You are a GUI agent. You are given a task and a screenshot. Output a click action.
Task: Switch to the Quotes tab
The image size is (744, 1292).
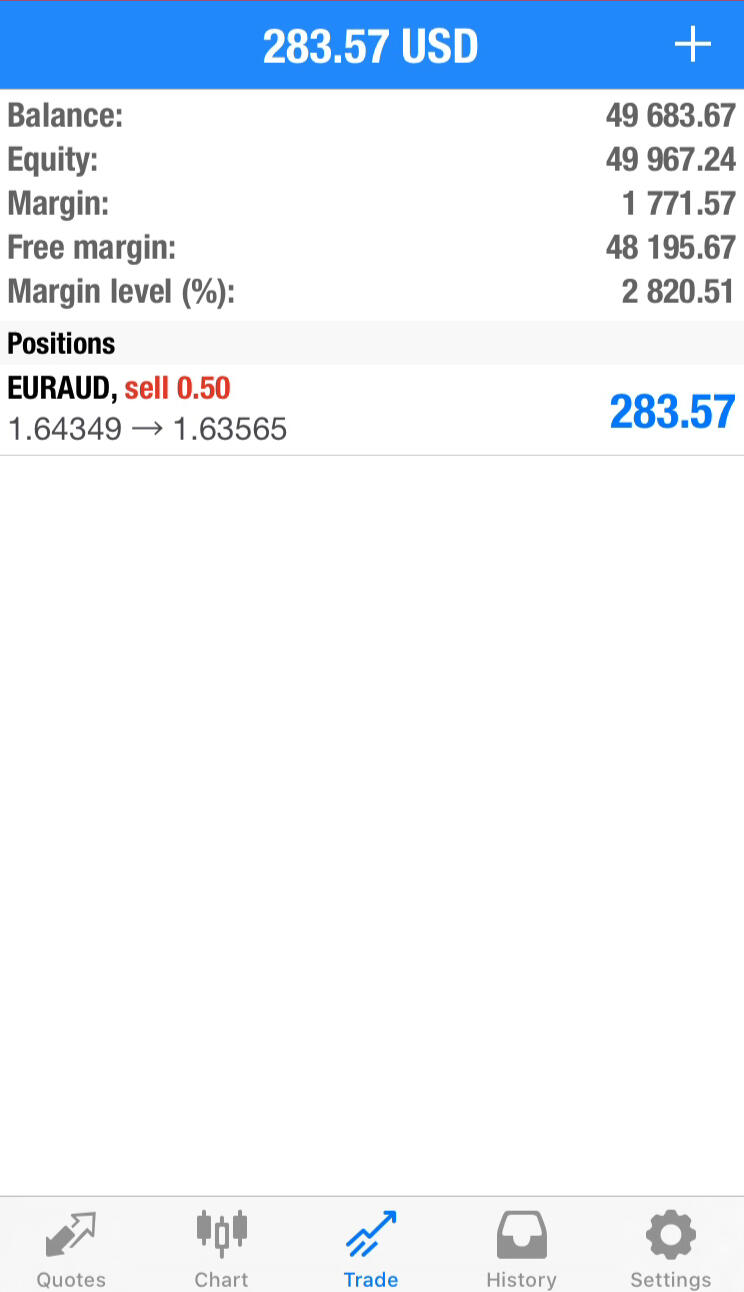tap(71, 1247)
